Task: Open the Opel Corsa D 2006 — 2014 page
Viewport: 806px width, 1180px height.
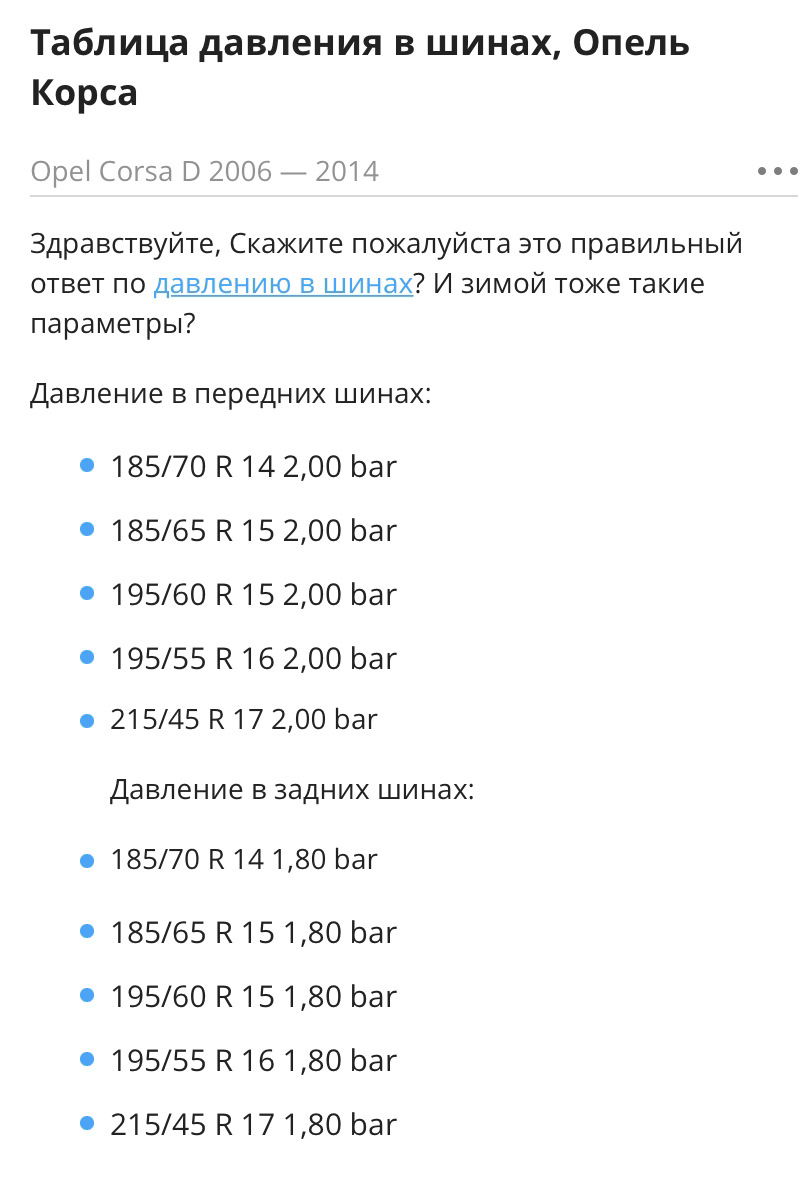Action: [205, 172]
